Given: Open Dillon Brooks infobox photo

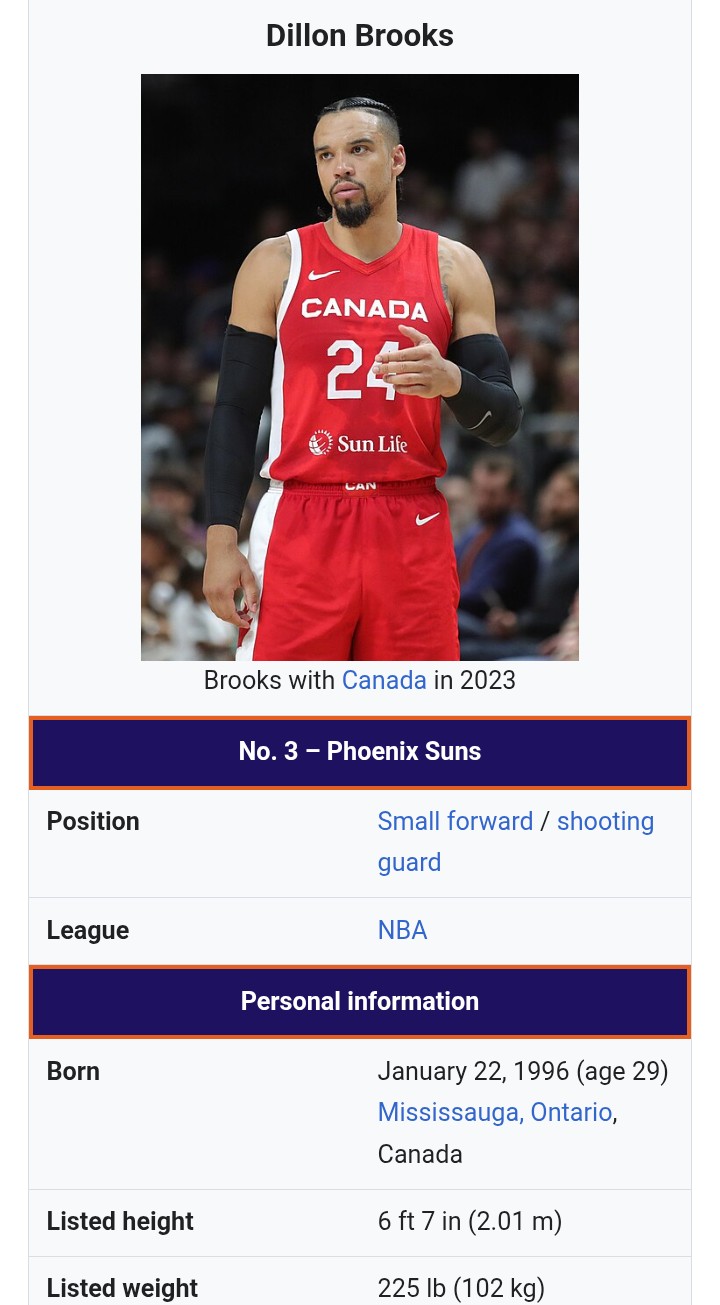Looking at the screenshot, I should pyautogui.click(x=359, y=367).
